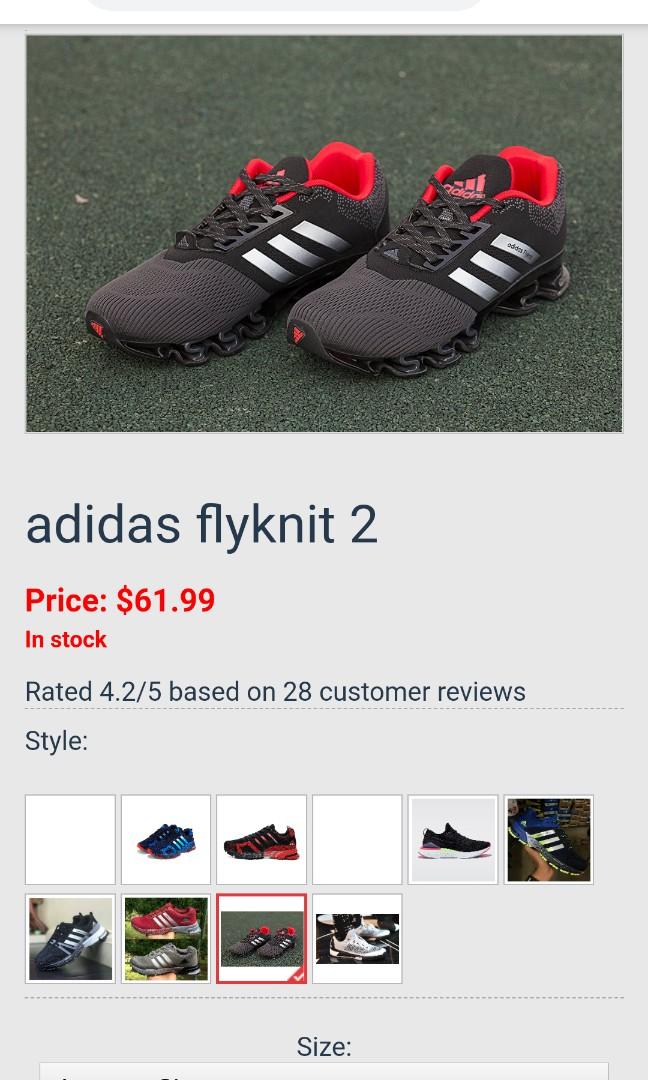
Task: Choose the black shoe with white stripes style
Action: (x=70, y=938)
